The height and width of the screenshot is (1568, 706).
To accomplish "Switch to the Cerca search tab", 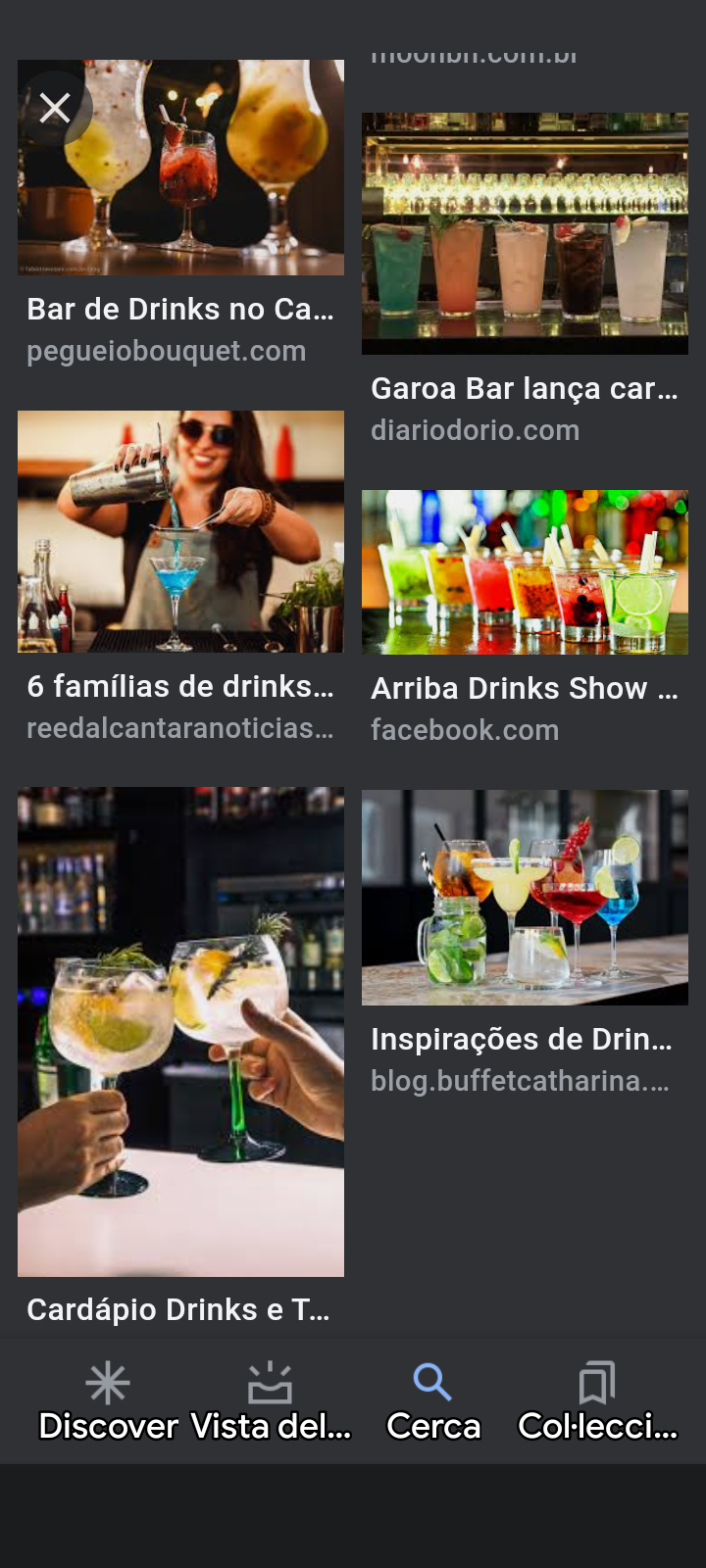I will (x=432, y=1401).
